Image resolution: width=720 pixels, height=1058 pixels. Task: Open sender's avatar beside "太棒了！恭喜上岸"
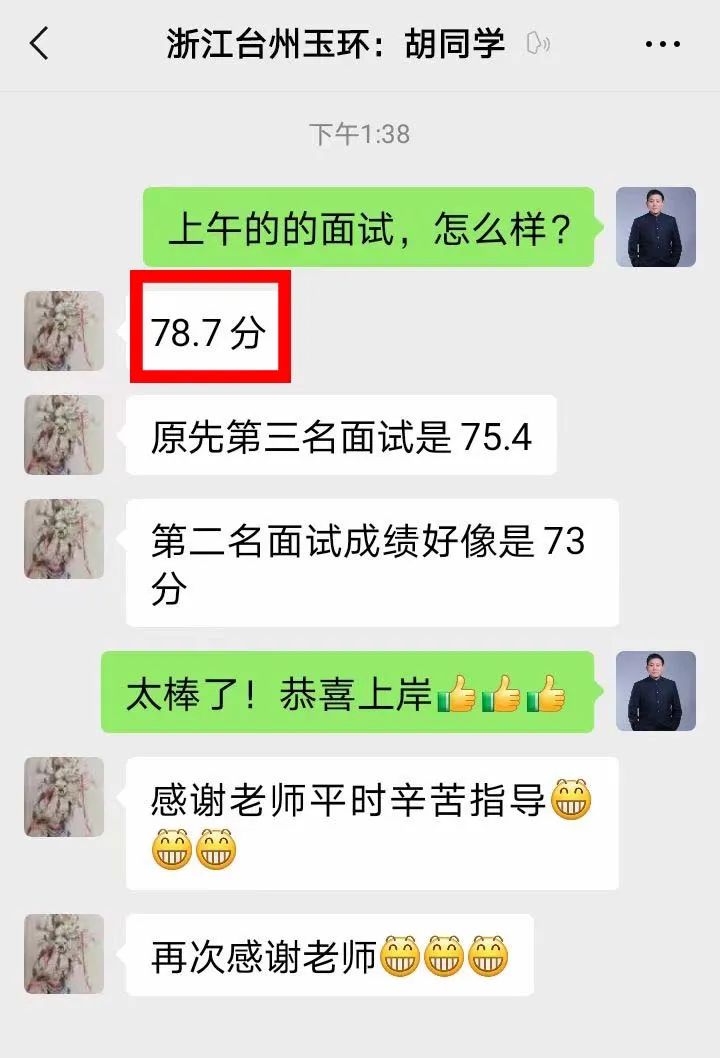655,691
